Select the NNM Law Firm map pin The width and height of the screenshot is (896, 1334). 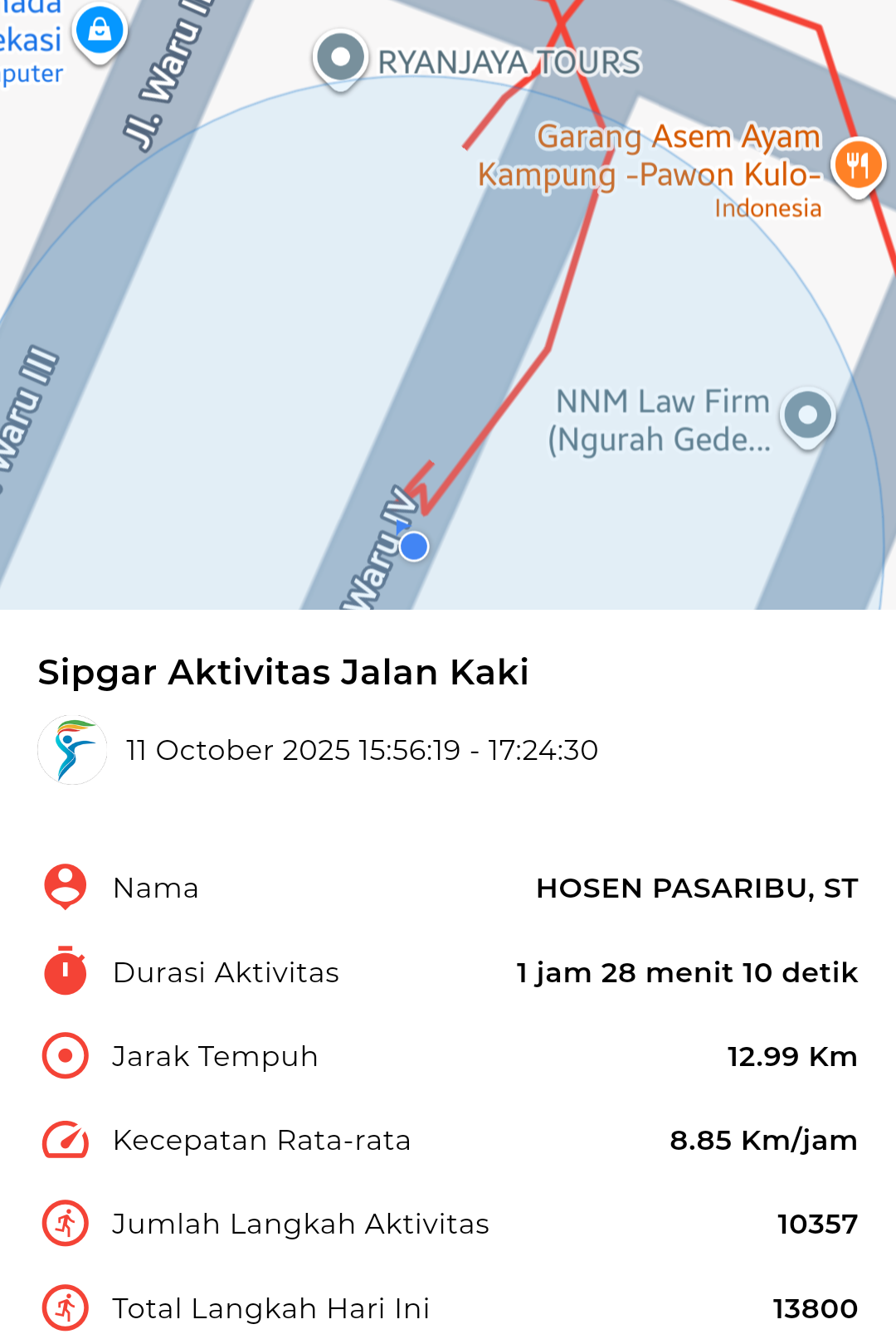807,415
